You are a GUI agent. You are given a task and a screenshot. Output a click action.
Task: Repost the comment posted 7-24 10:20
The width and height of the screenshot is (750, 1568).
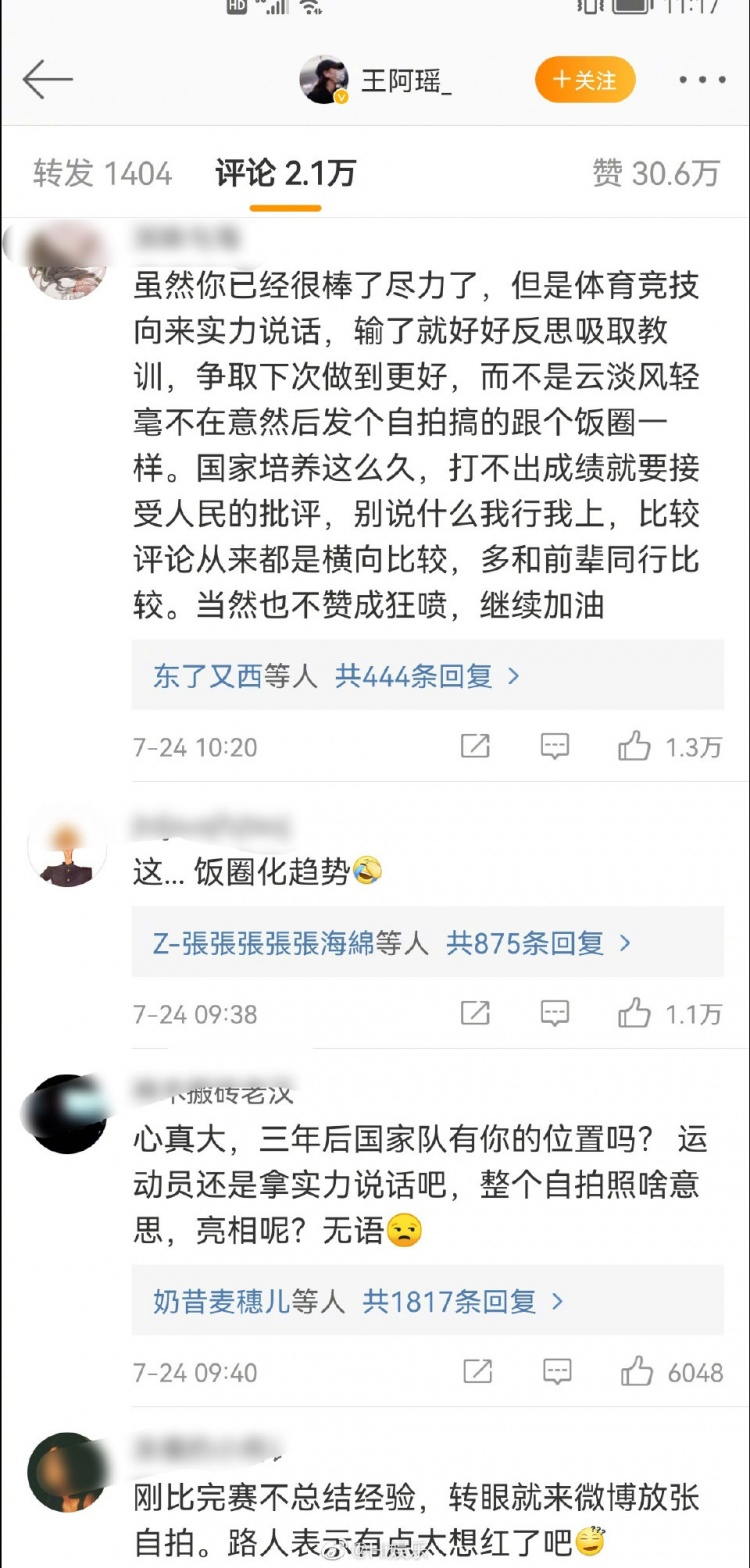(x=475, y=746)
